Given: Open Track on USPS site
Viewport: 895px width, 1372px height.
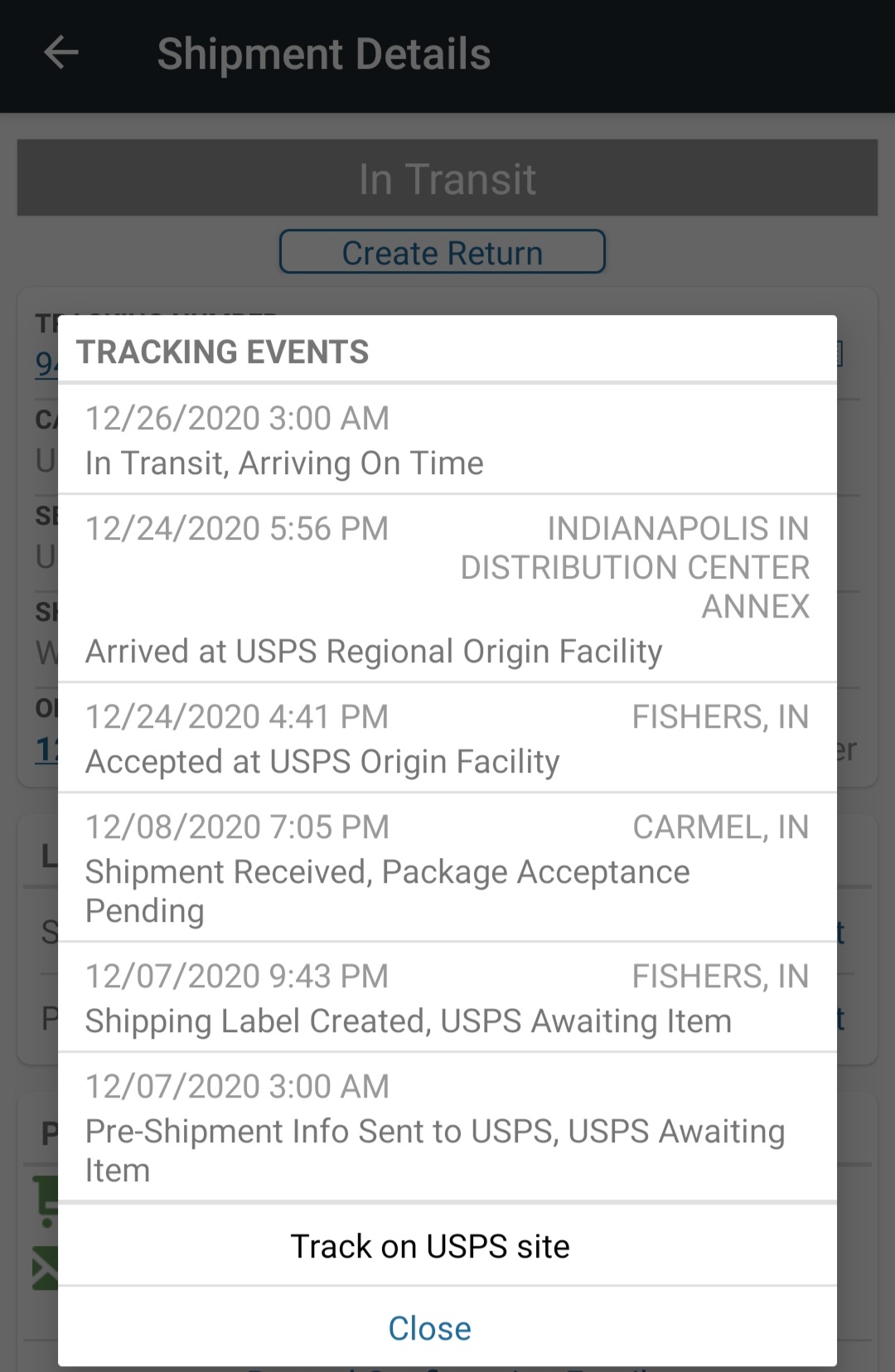Looking at the screenshot, I should (x=430, y=1246).
